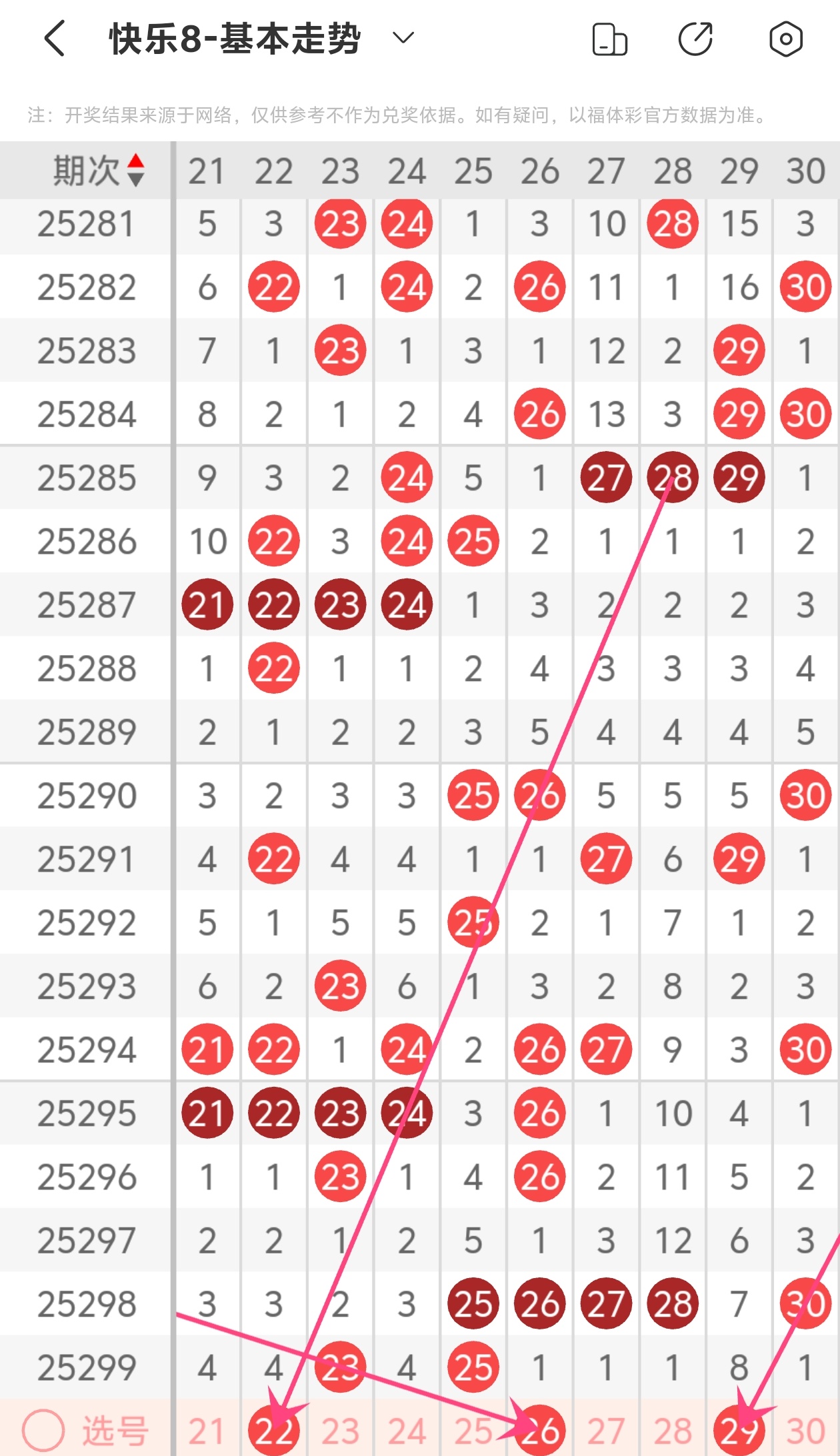This screenshot has width=840, height=1456.
Task: Go back using the top-left arrow
Action: coord(55,38)
